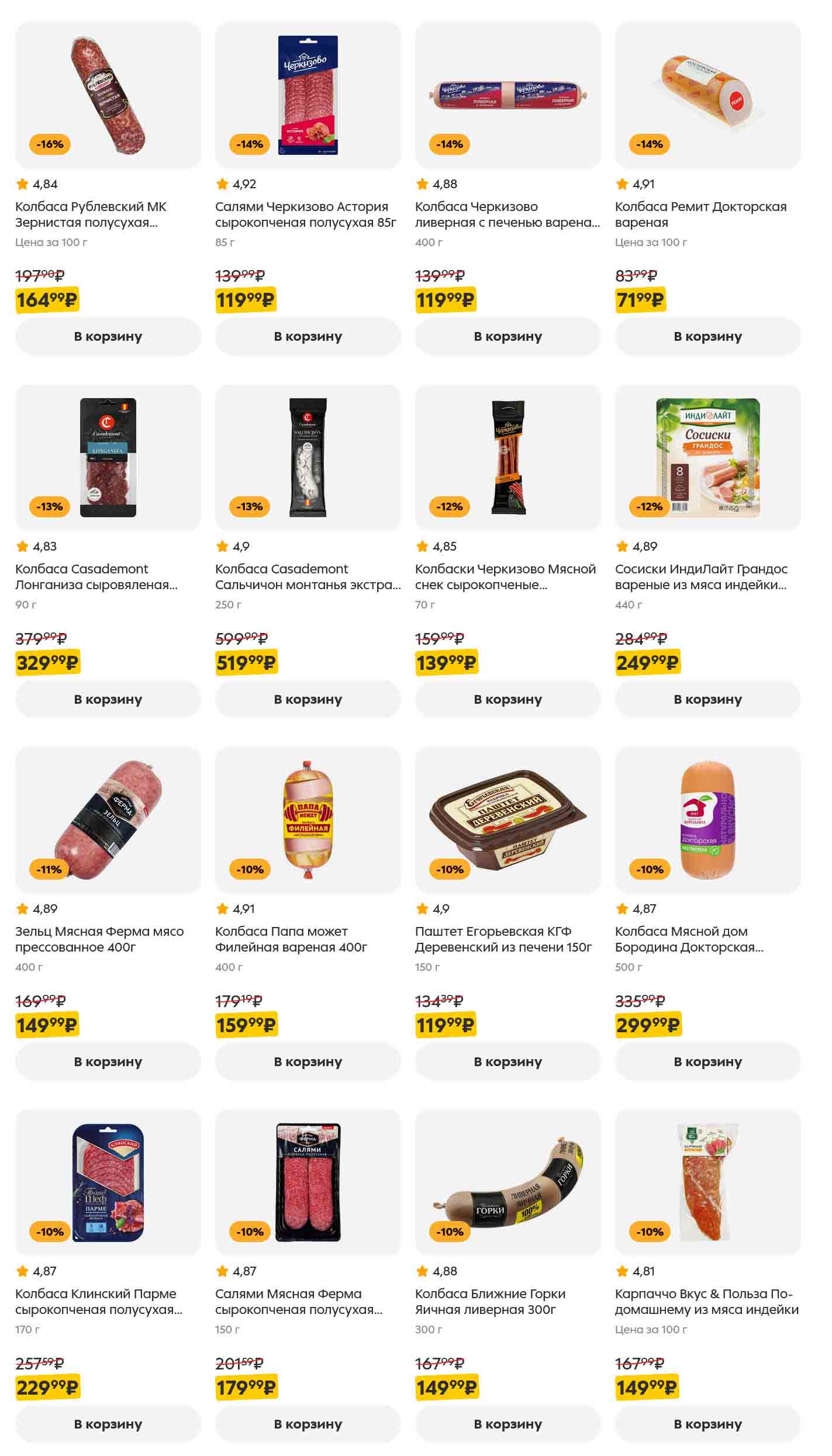Add Колбаса Клинский Парме to cart
Viewport: 832px width, 1456px height.
[108, 1424]
